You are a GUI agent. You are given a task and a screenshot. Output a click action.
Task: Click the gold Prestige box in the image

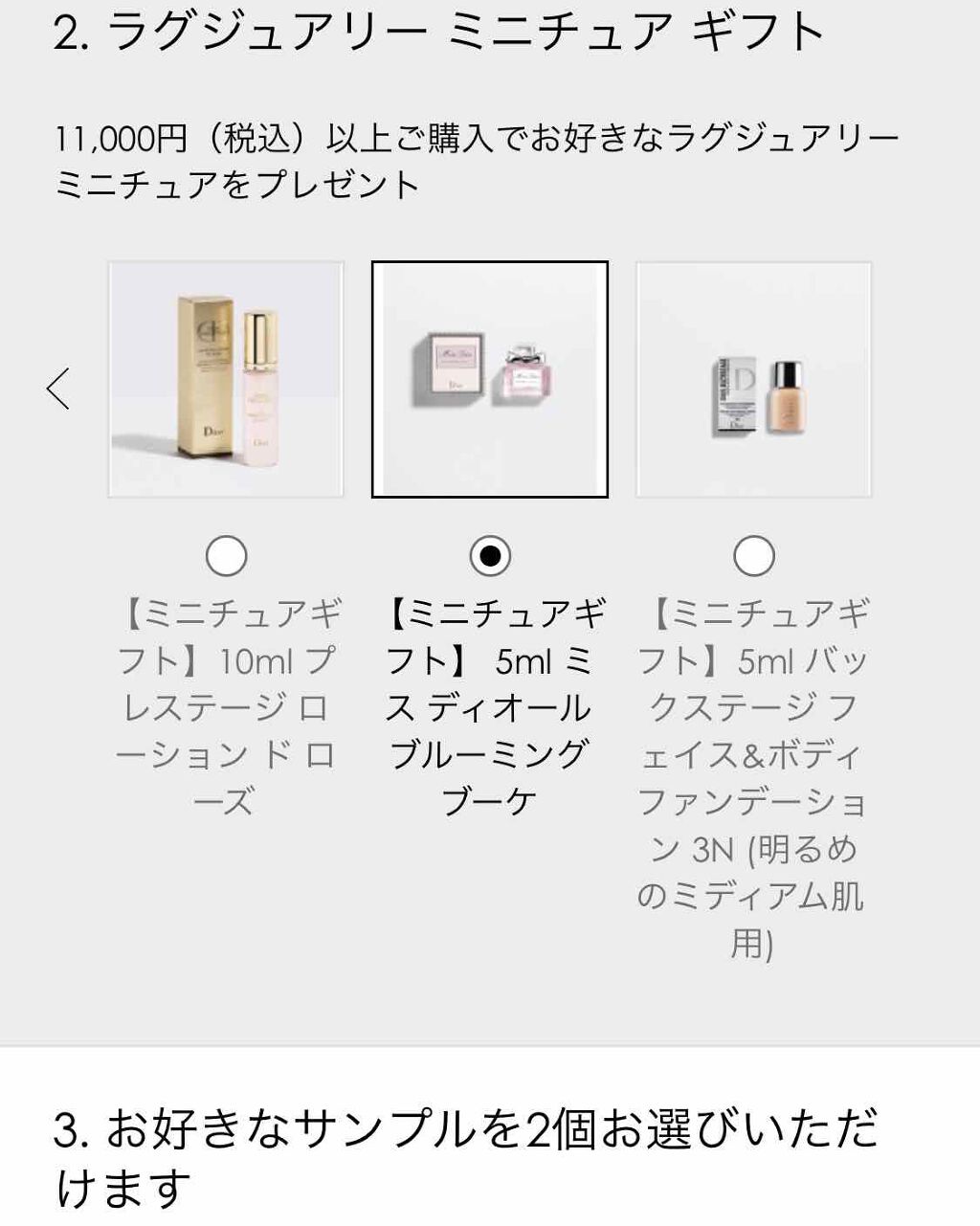pos(201,373)
